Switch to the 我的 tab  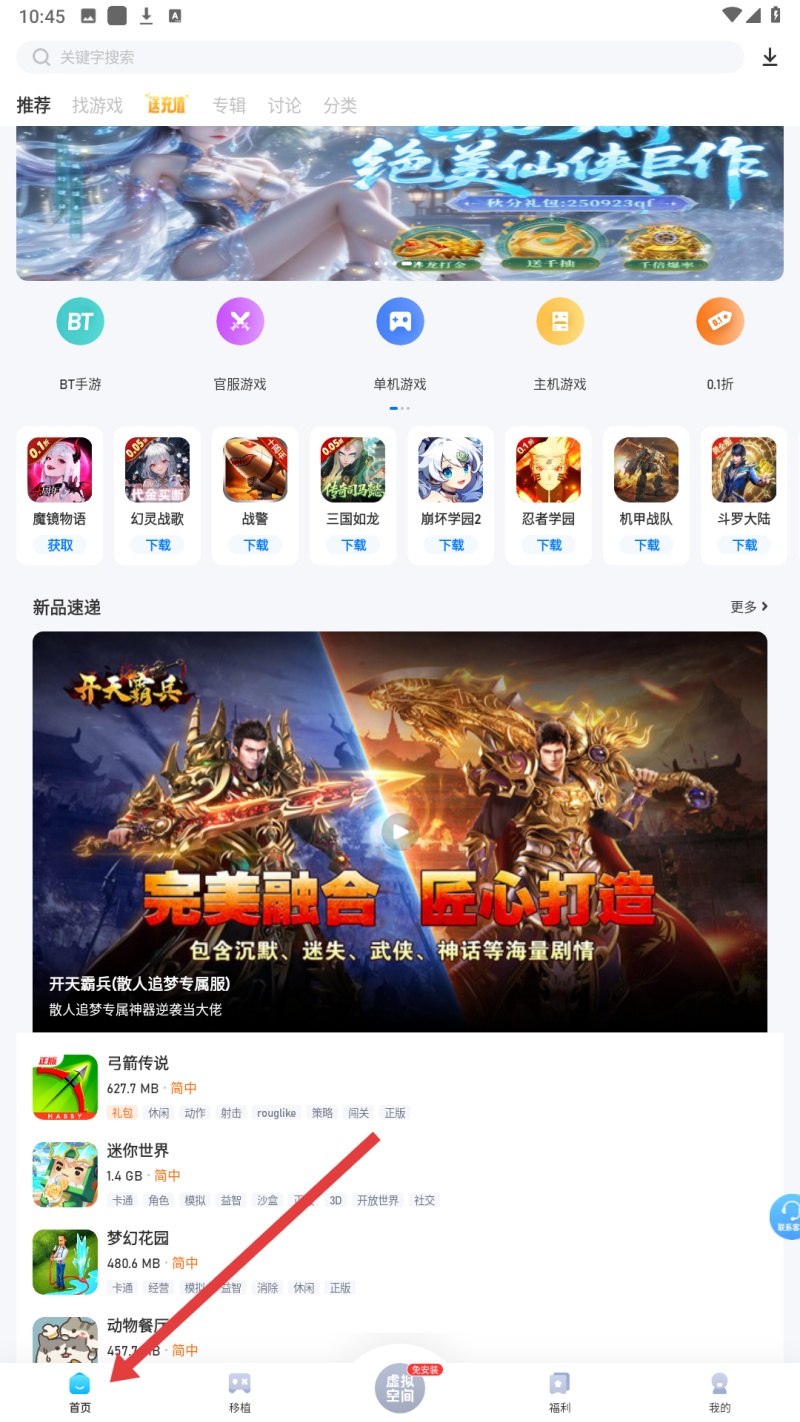click(719, 1392)
